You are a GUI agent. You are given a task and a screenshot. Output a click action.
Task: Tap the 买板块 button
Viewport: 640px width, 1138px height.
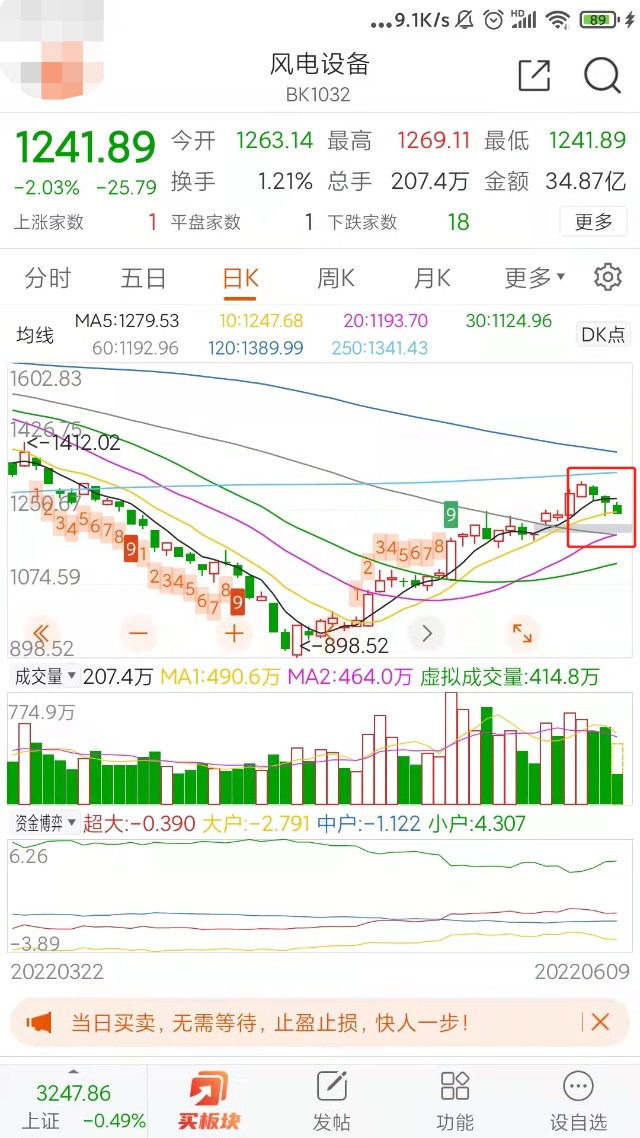point(208,1100)
